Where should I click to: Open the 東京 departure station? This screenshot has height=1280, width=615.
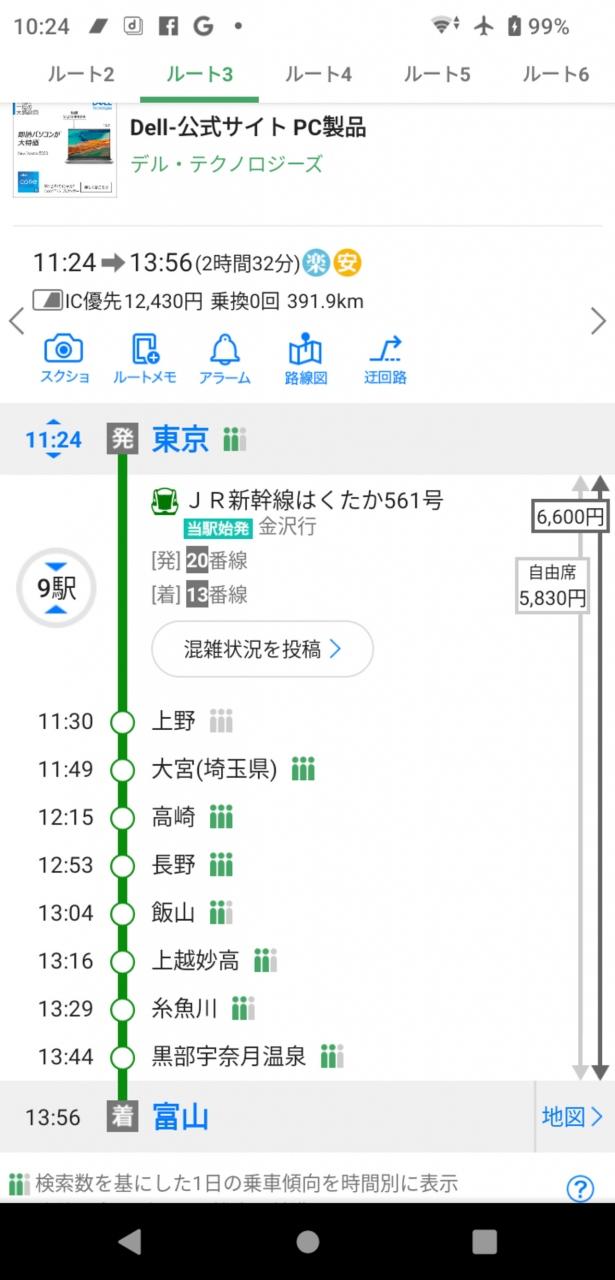(x=180, y=439)
